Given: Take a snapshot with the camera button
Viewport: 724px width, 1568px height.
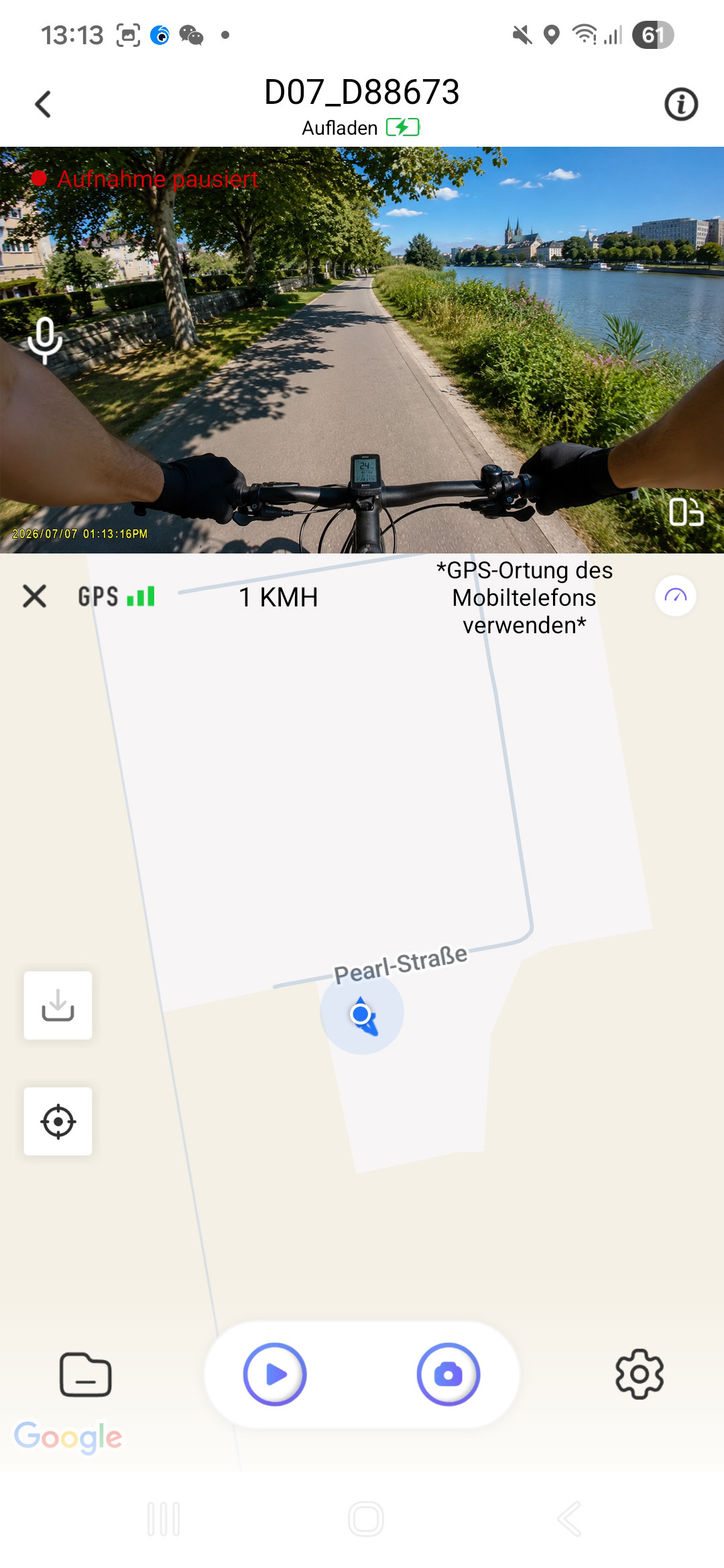Looking at the screenshot, I should pyautogui.click(x=448, y=1374).
